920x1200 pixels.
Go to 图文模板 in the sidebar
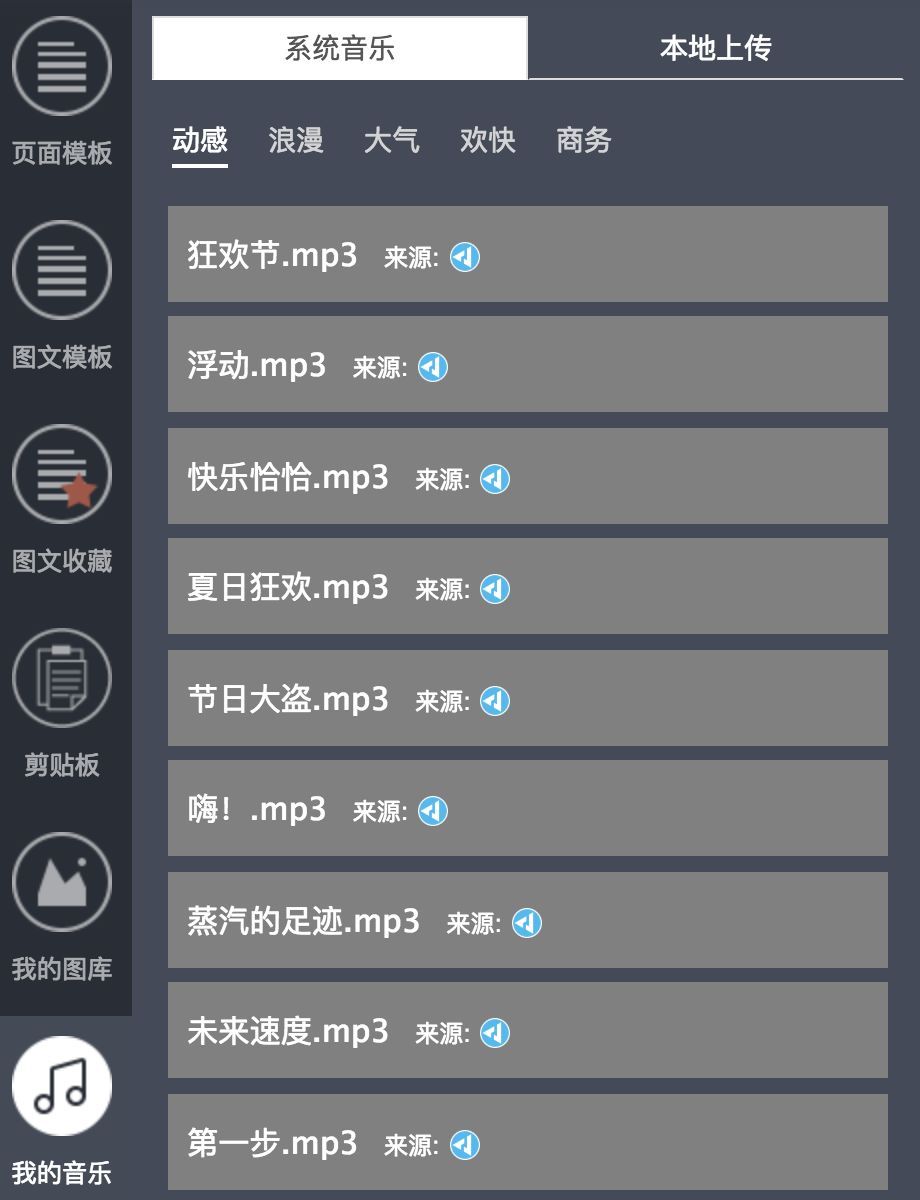pyautogui.click(x=62, y=296)
